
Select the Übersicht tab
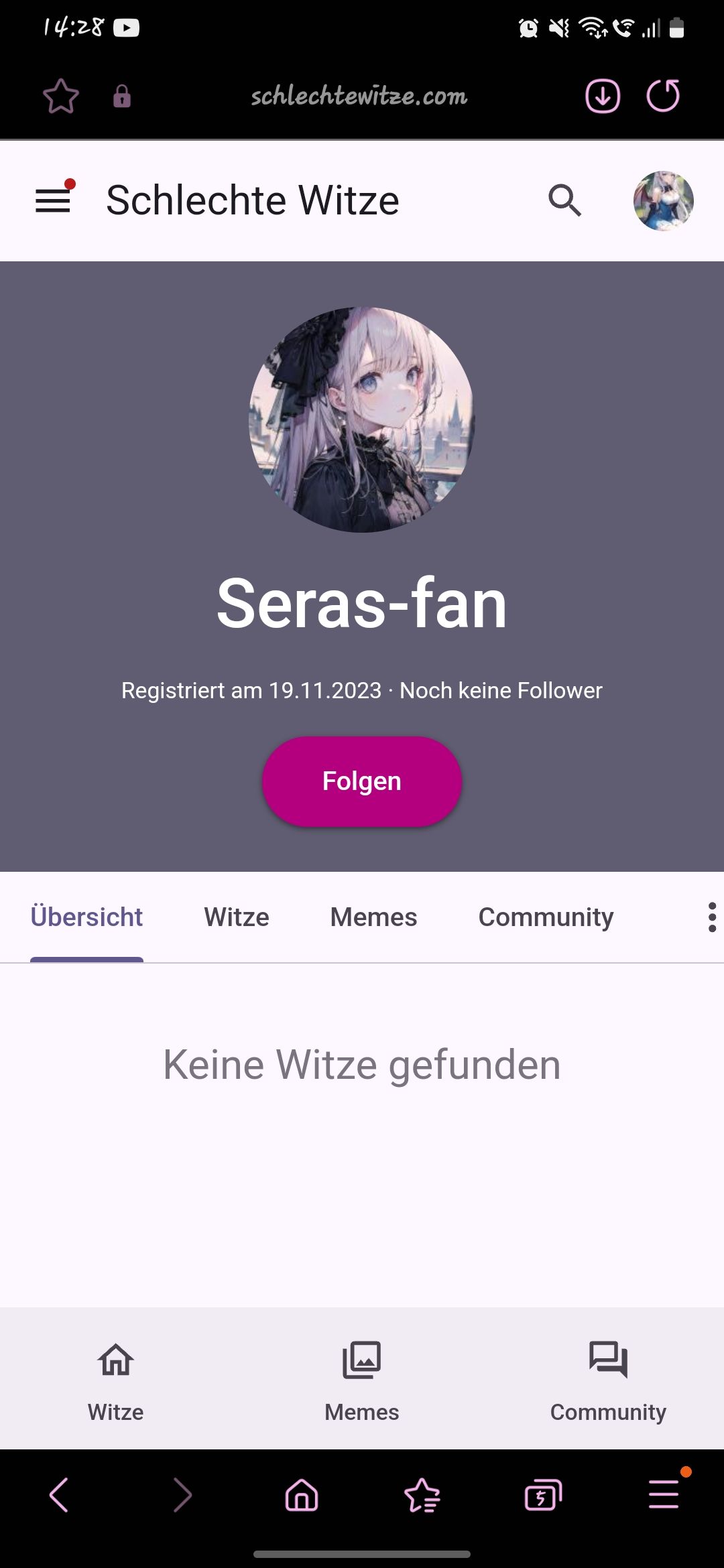coord(86,917)
